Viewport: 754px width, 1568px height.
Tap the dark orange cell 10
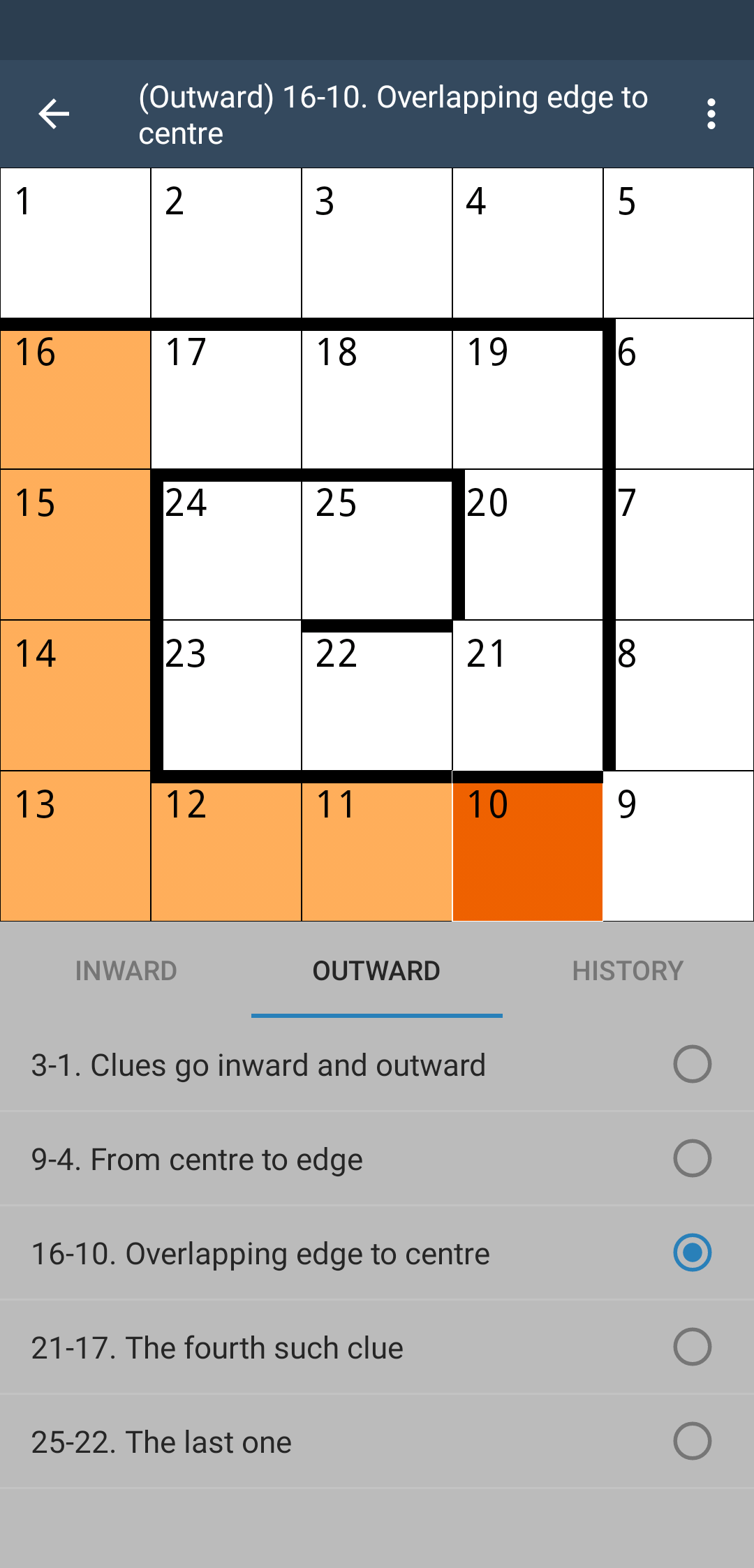(528, 848)
